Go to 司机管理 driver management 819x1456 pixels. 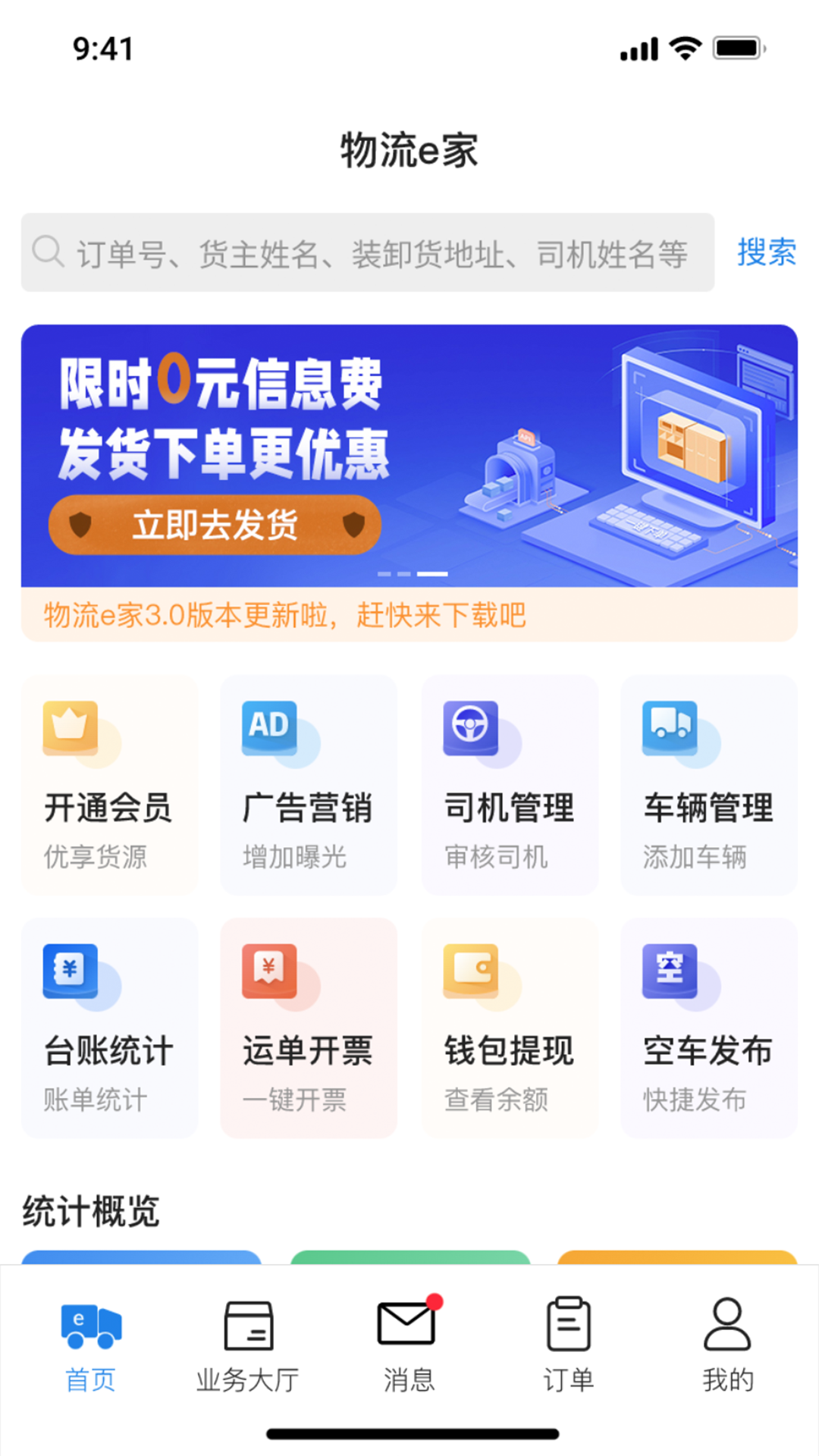pyautogui.click(x=510, y=785)
